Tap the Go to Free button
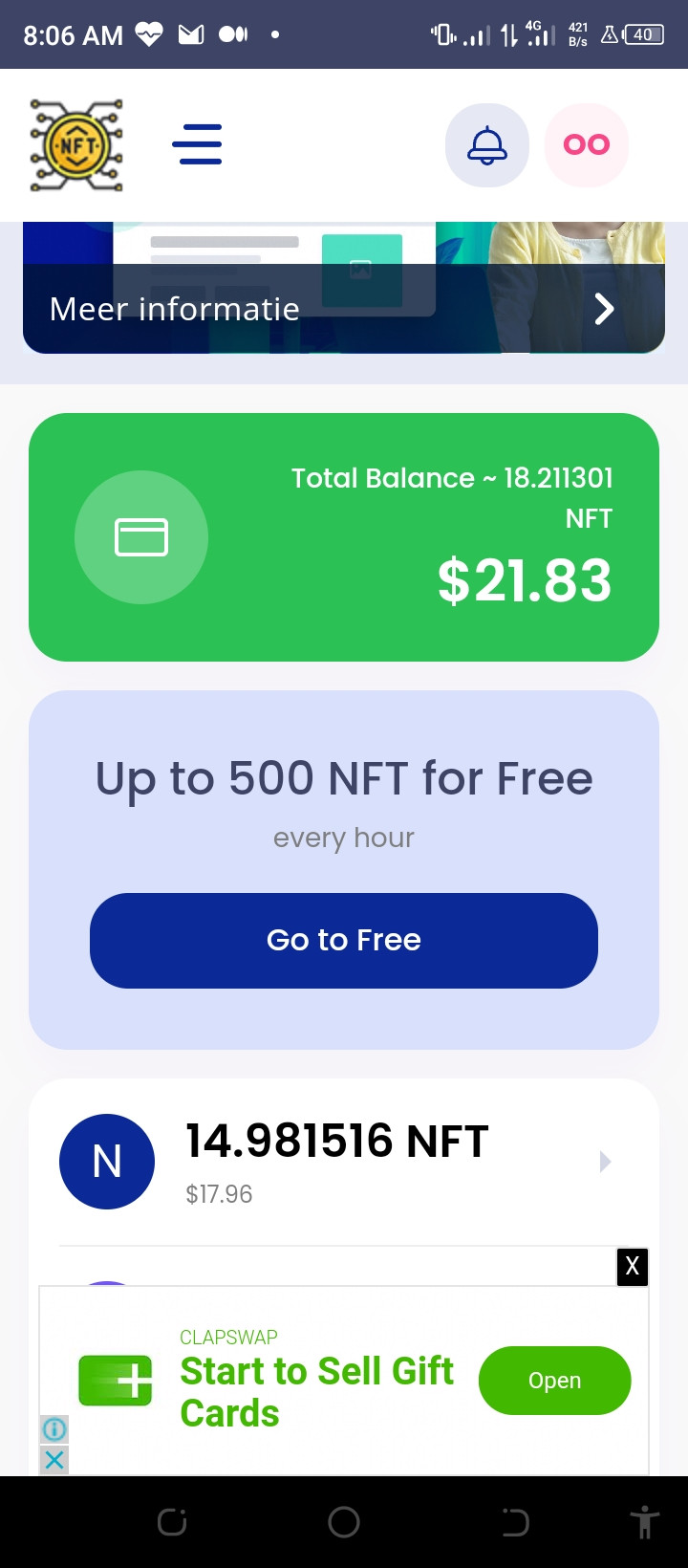 coord(344,941)
